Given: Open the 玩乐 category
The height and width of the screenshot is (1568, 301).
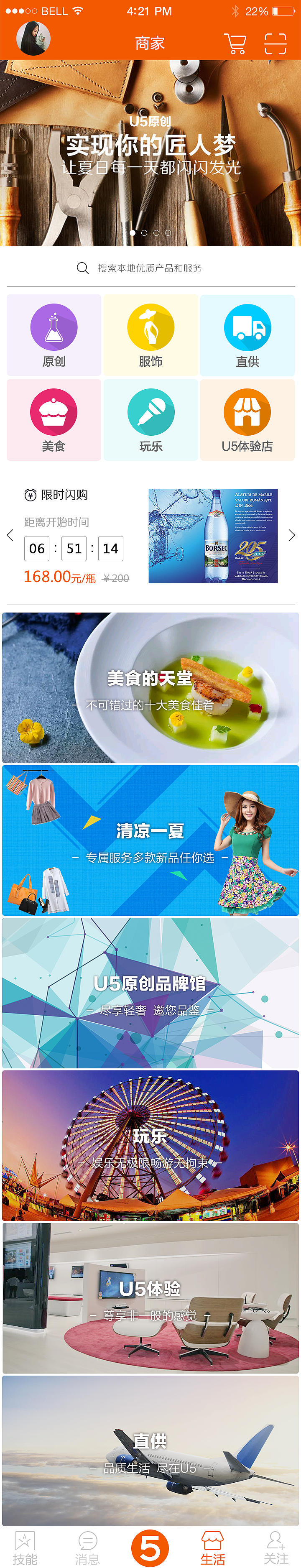Looking at the screenshot, I should pyautogui.click(x=150, y=420).
